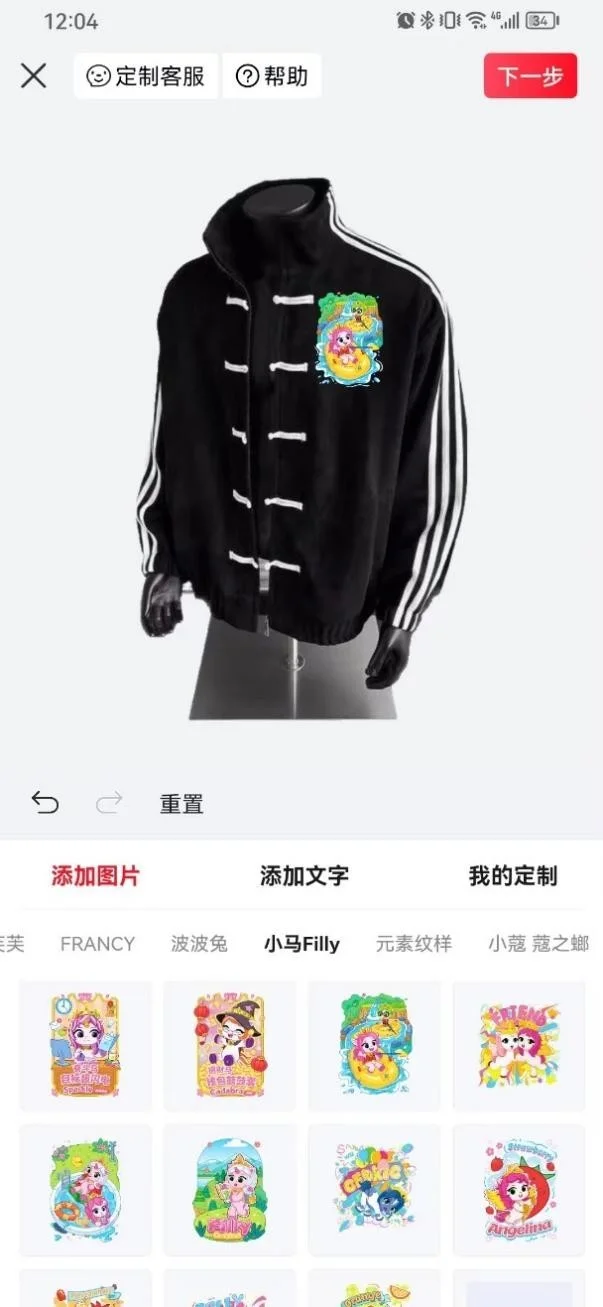Undo the last edit

[x=45, y=802]
